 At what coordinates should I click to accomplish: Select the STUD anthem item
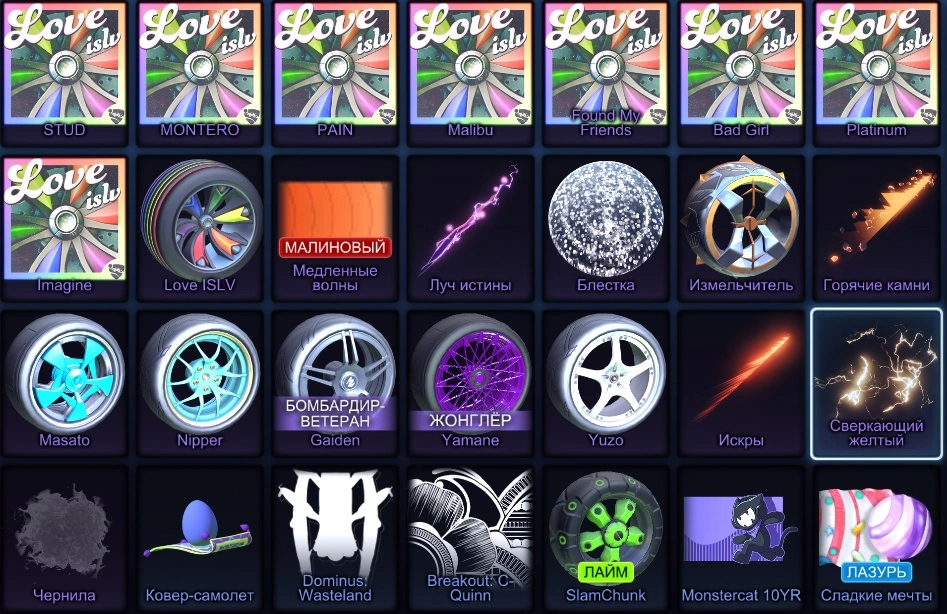(65, 70)
